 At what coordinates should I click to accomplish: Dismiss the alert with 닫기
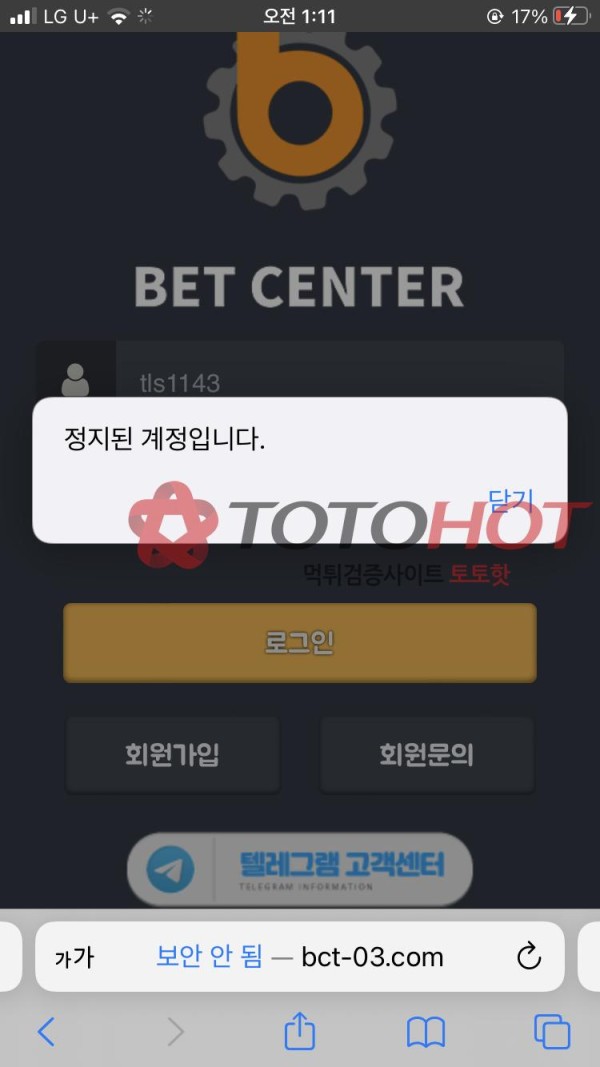[510, 500]
